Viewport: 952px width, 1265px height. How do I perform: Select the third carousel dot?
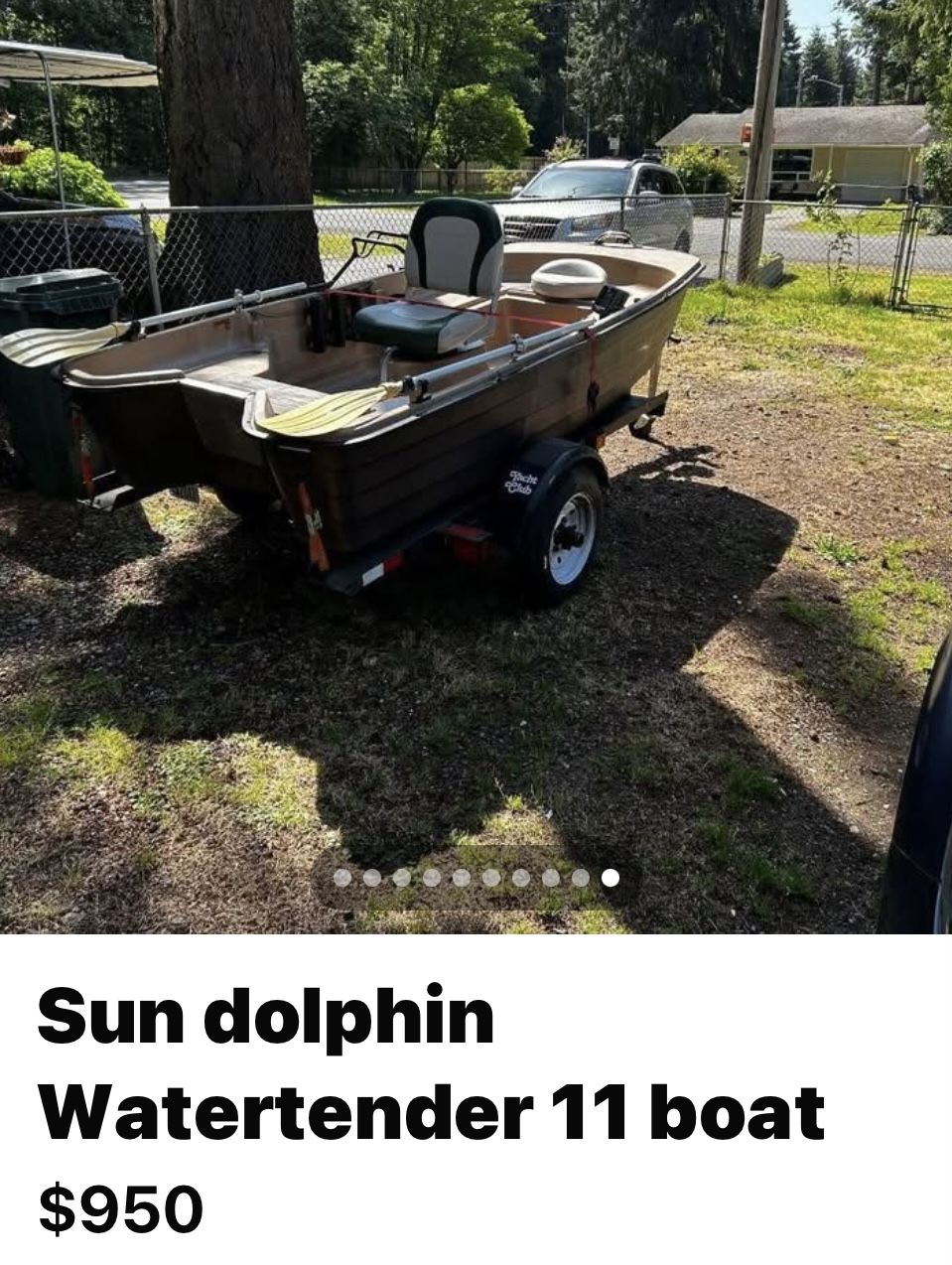tap(402, 879)
